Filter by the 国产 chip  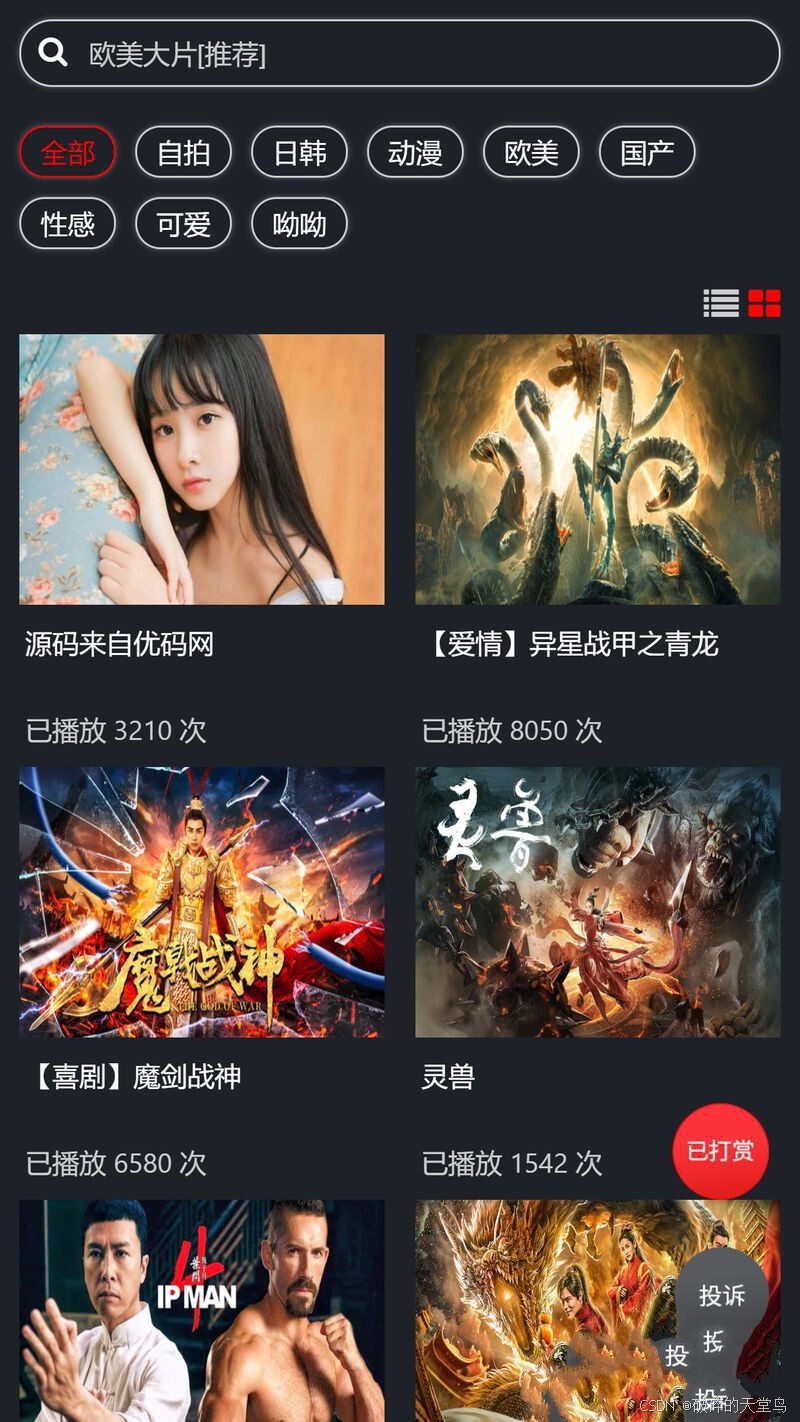tap(647, 153)
